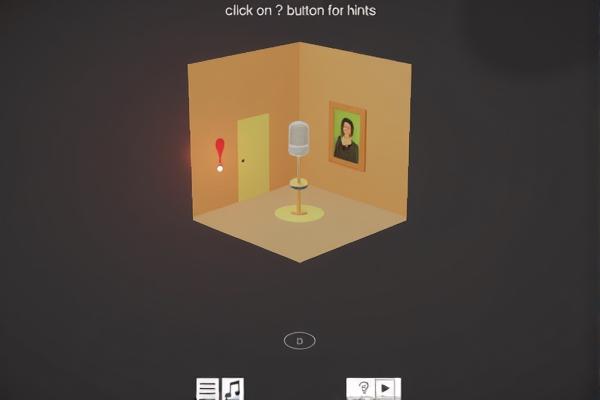This screenshot has height=400, width=600.
Task: Open the menu list icon
Action: [207, 389]
